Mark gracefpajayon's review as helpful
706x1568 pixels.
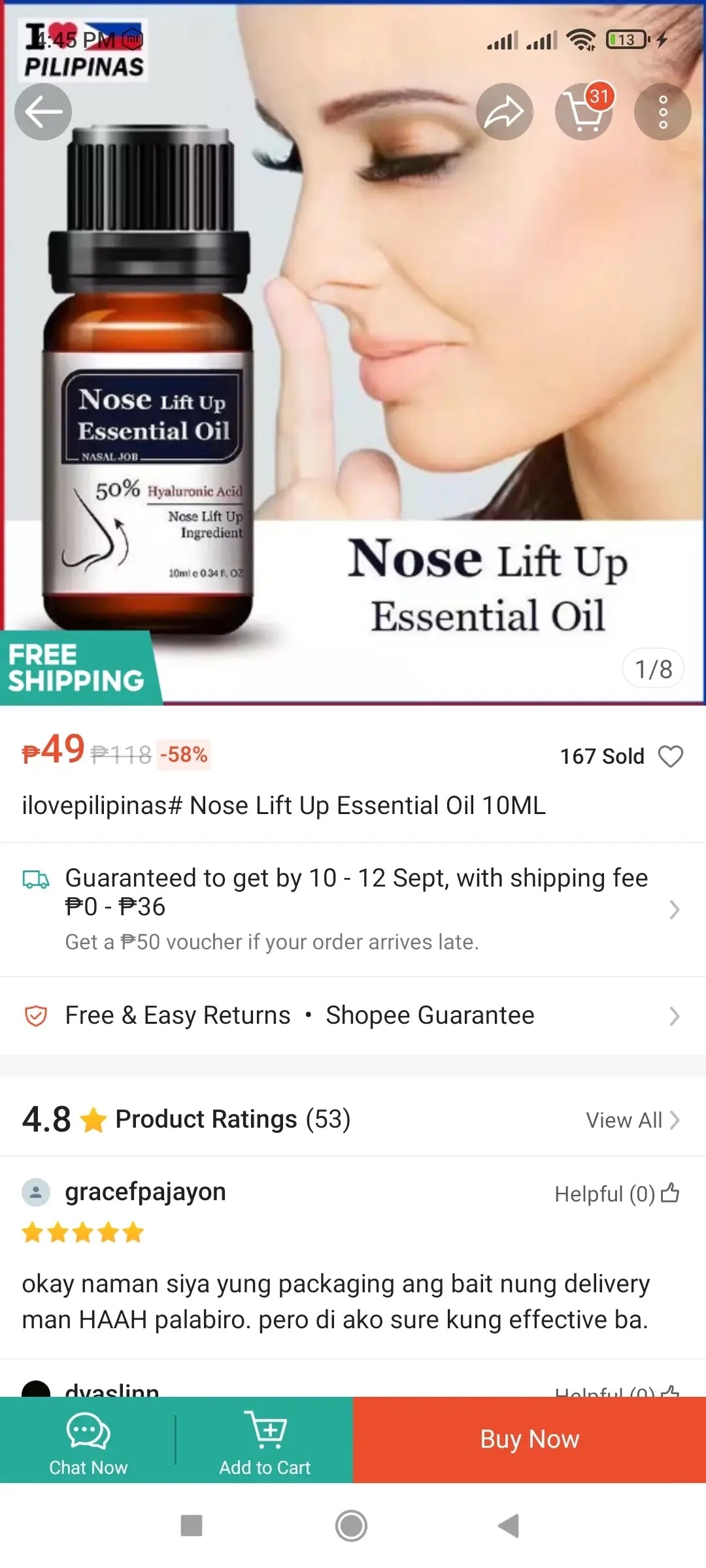click(670, 1193)
